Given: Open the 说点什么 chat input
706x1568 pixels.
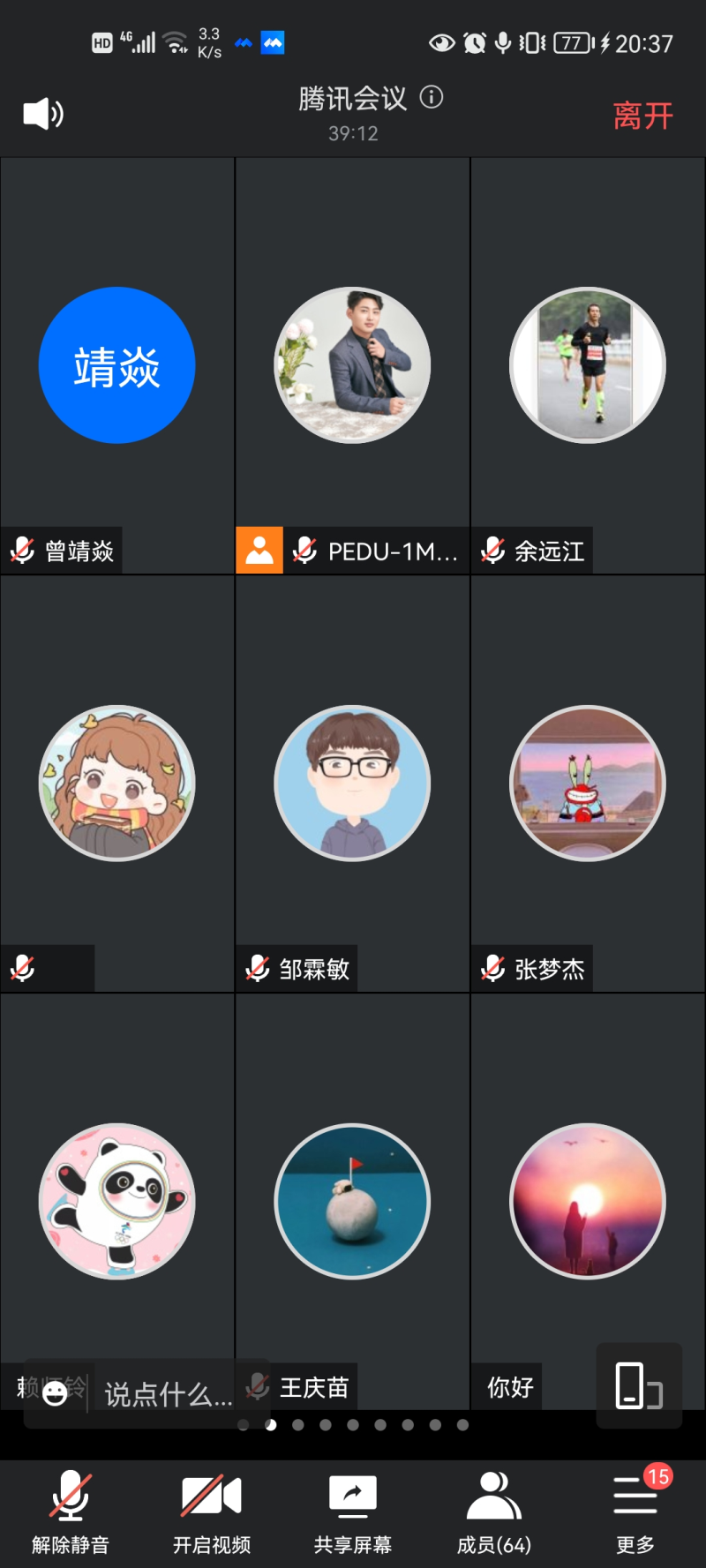Looking at the screenshot, I should [168, 1394].
